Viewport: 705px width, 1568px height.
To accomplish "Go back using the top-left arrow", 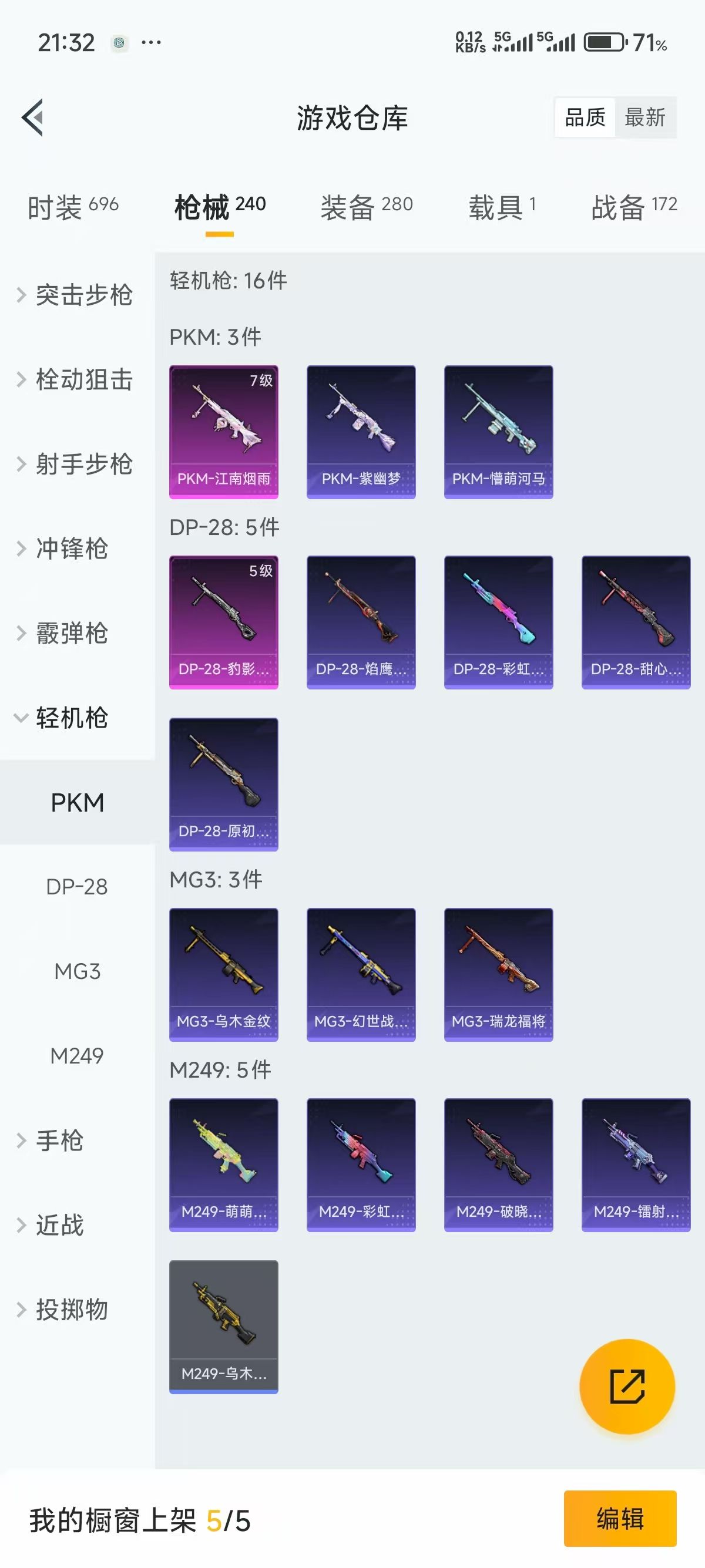I will click(33, 117).
